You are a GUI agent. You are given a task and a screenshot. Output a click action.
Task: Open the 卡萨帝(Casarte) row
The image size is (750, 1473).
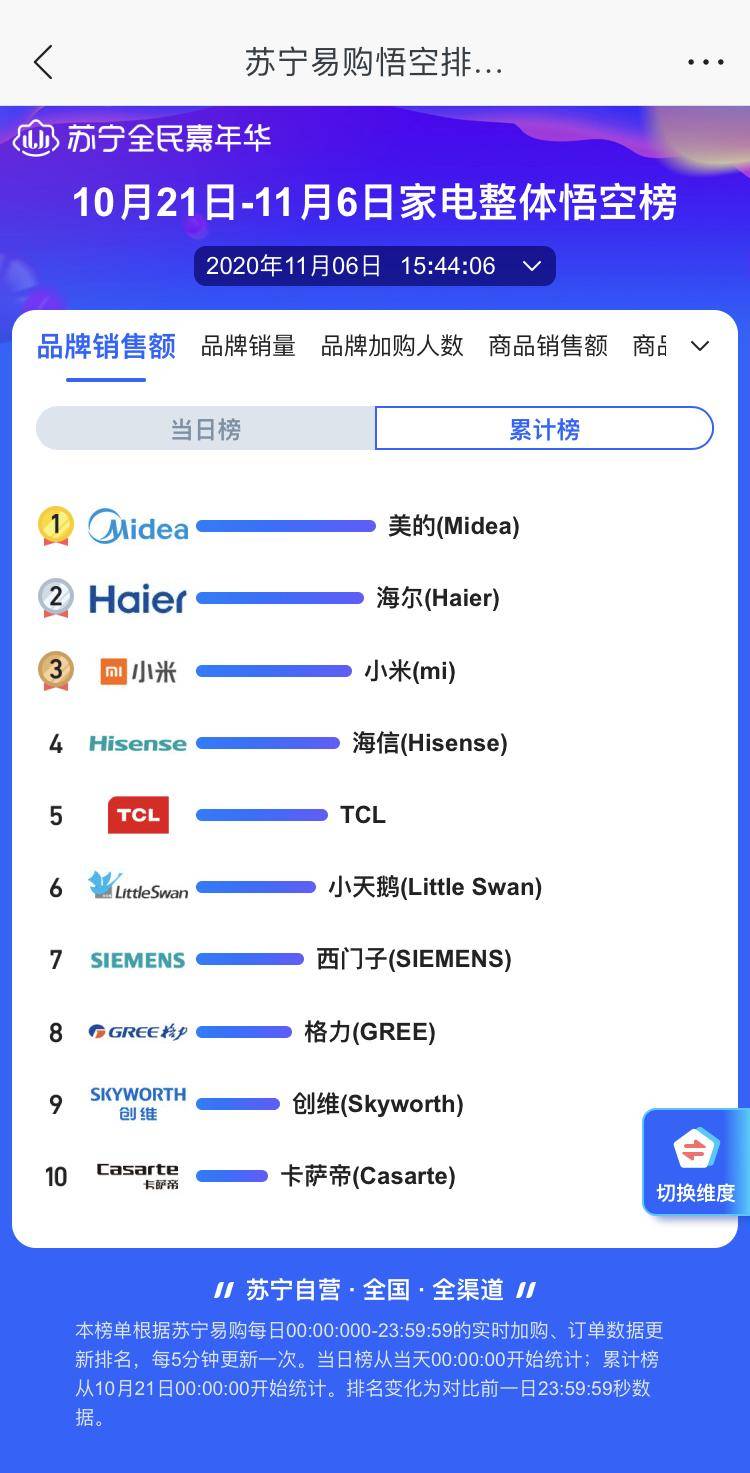click(367, 1176)
